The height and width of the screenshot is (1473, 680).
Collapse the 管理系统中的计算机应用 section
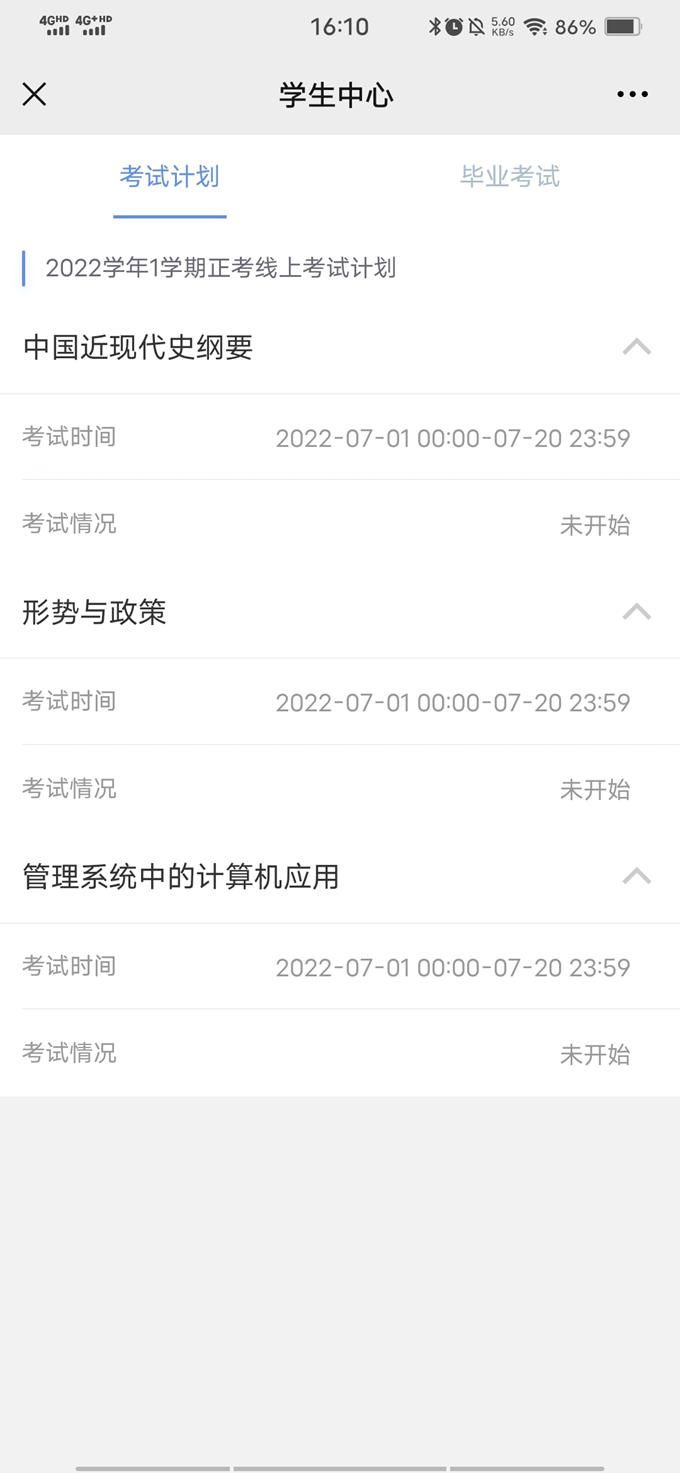[x=637, y=876]
